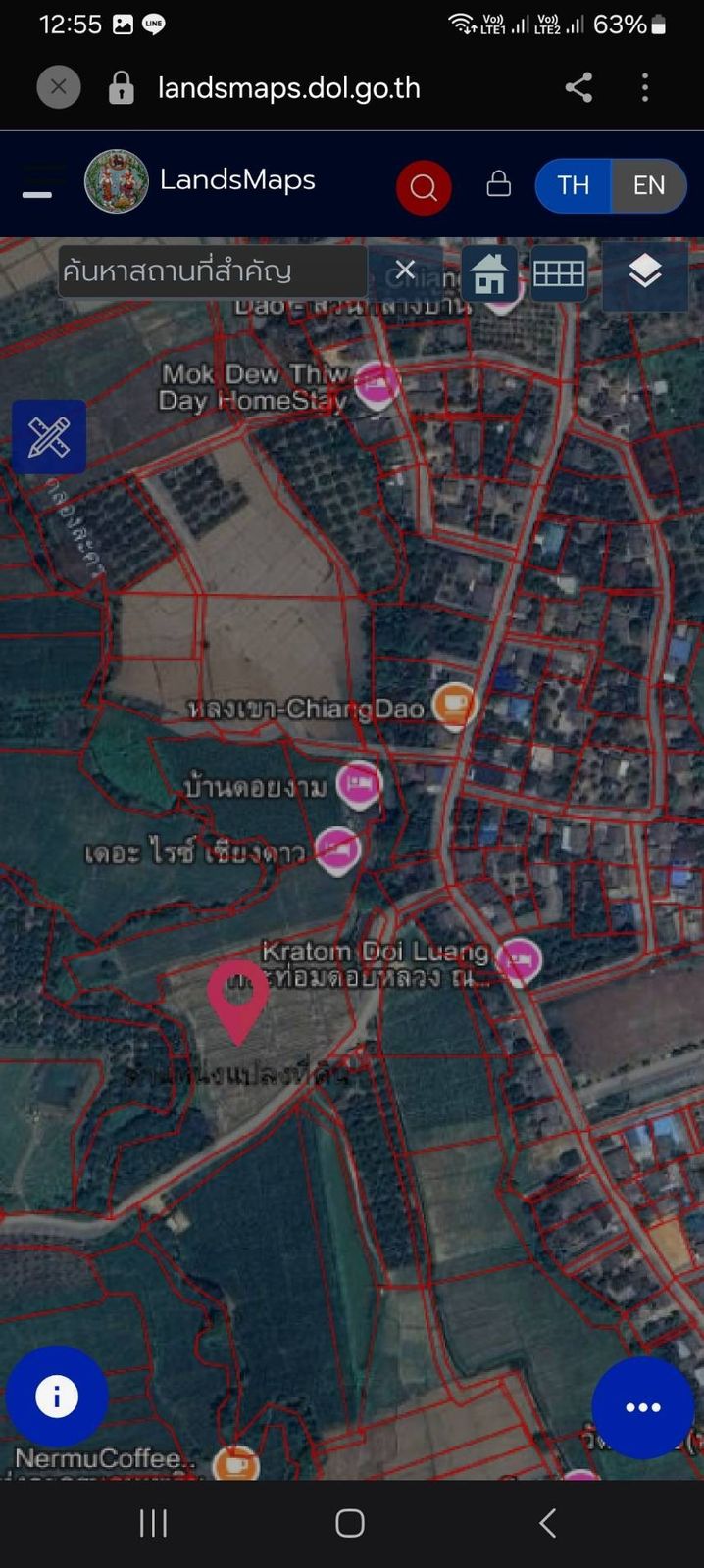The width and height of the screenshot is (704, 1568).
Task: Go back using system navigation
Action: (547, 1523)
